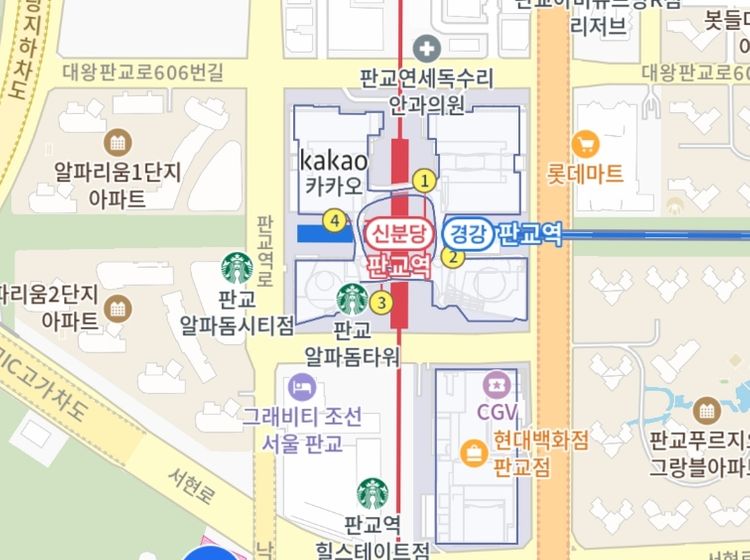This screenshot has width=750, height=560.
Task: Tap the 알파리움2단지 아파트 marker
Action: click(x=118, y=305)
